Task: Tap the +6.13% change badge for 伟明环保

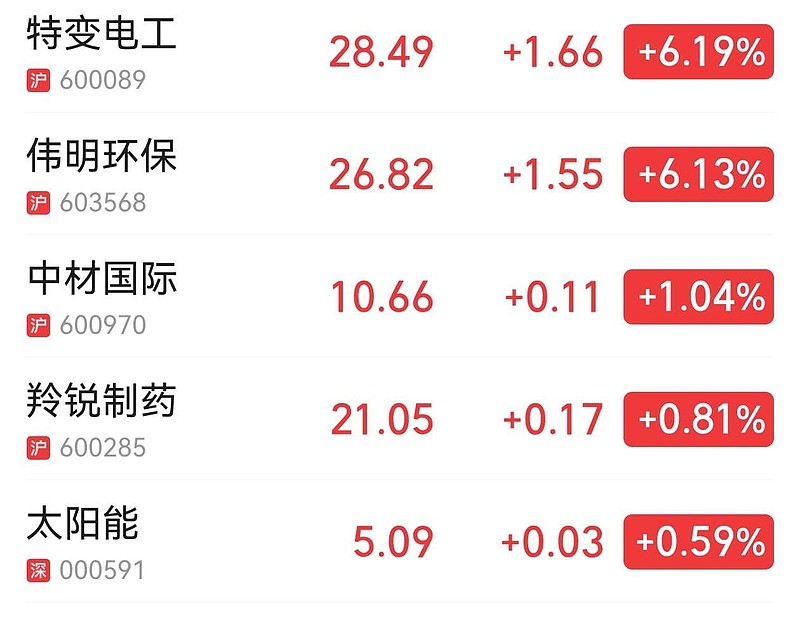Action: point(698,174)
